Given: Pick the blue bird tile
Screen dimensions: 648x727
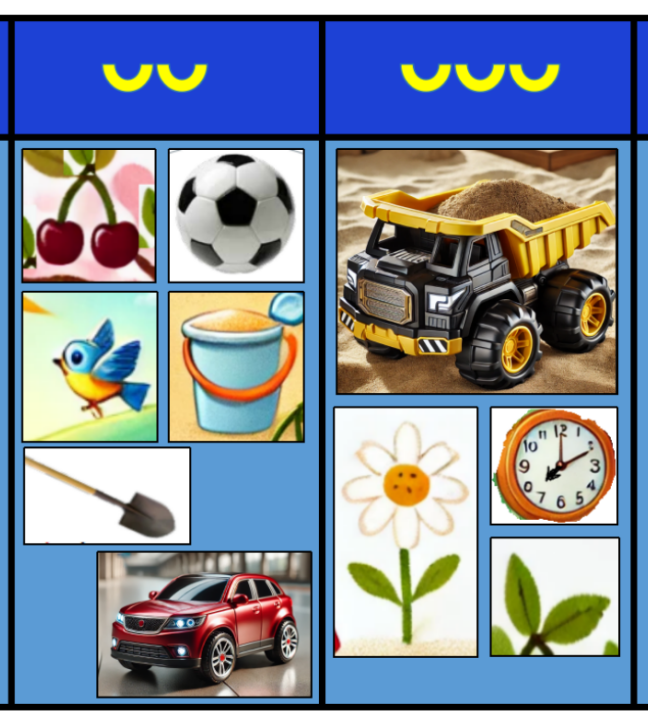Looking at the screenshot, I should point(90,366).
